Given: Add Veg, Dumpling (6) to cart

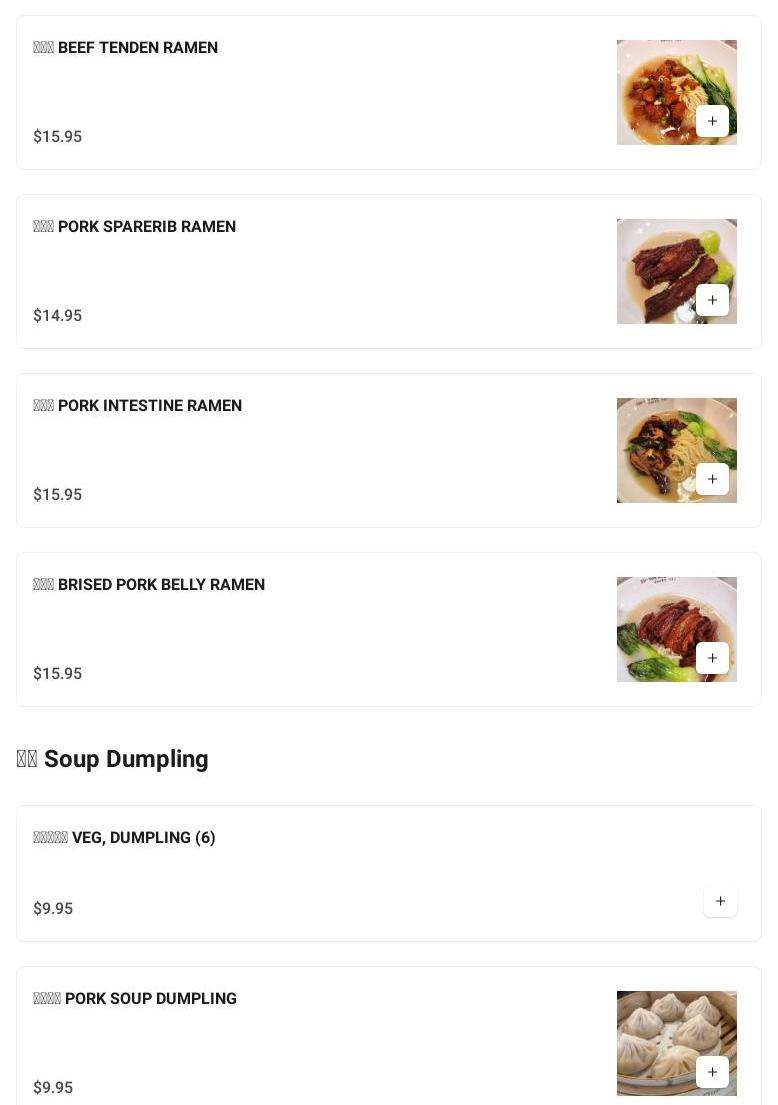Looking at the screenshot, I should coord(720,901).
